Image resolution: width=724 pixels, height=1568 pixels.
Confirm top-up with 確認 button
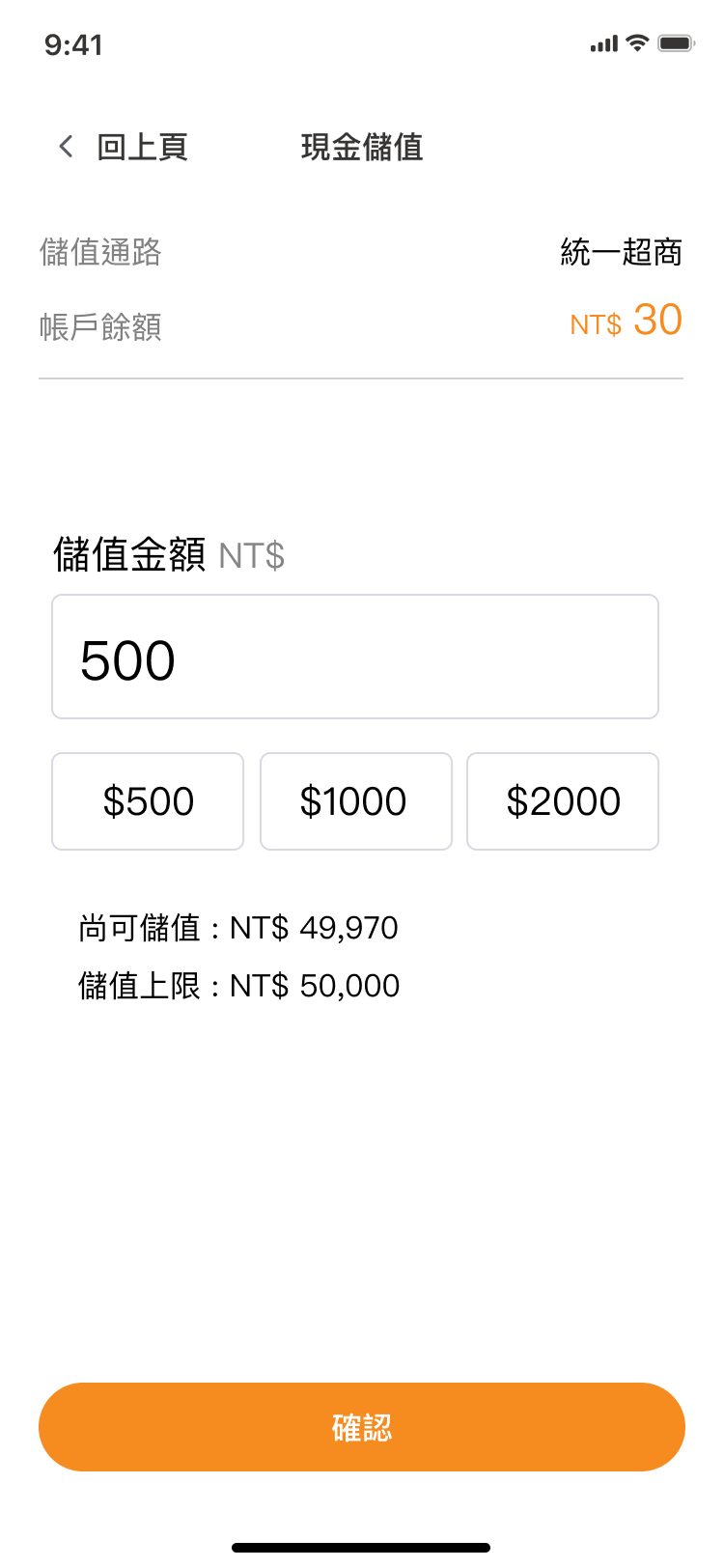tap(362, 1427)
